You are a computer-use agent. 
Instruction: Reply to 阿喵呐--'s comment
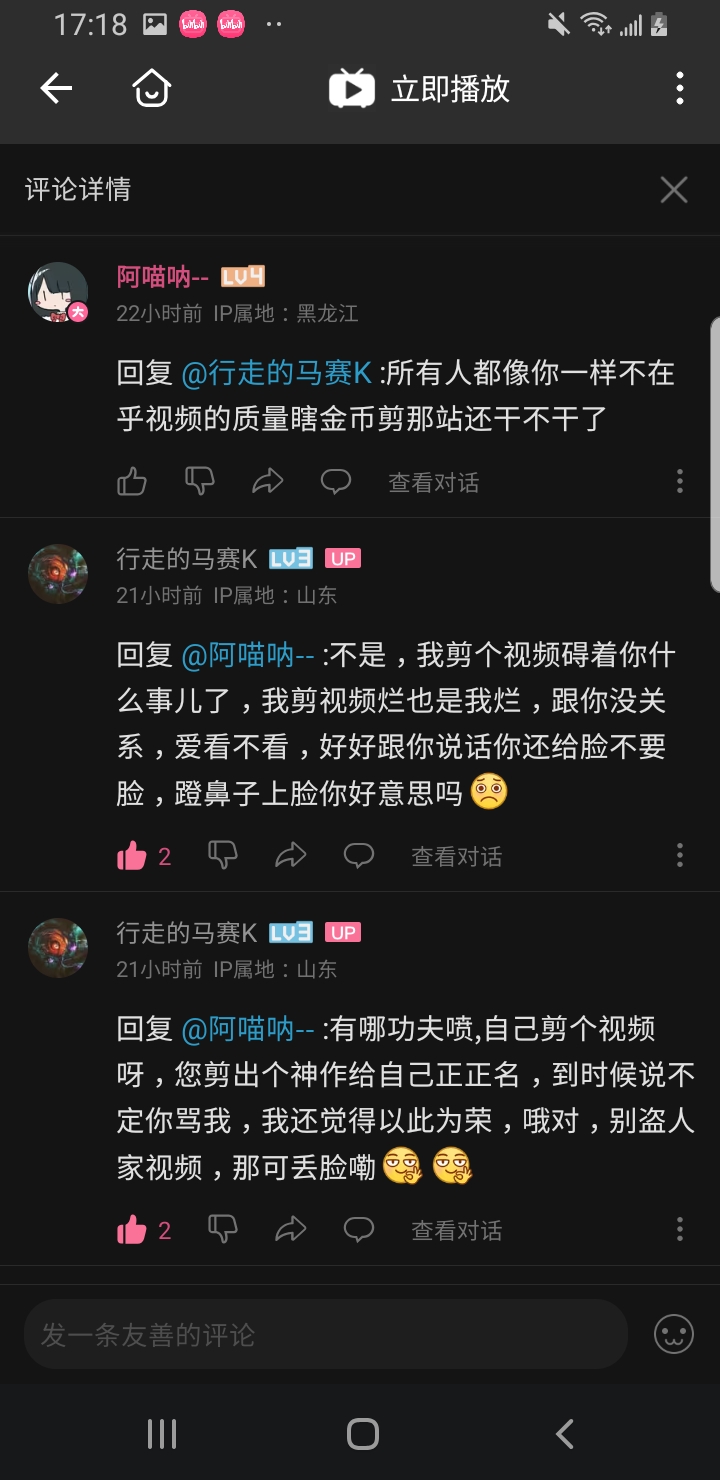[x=336, y=482]
